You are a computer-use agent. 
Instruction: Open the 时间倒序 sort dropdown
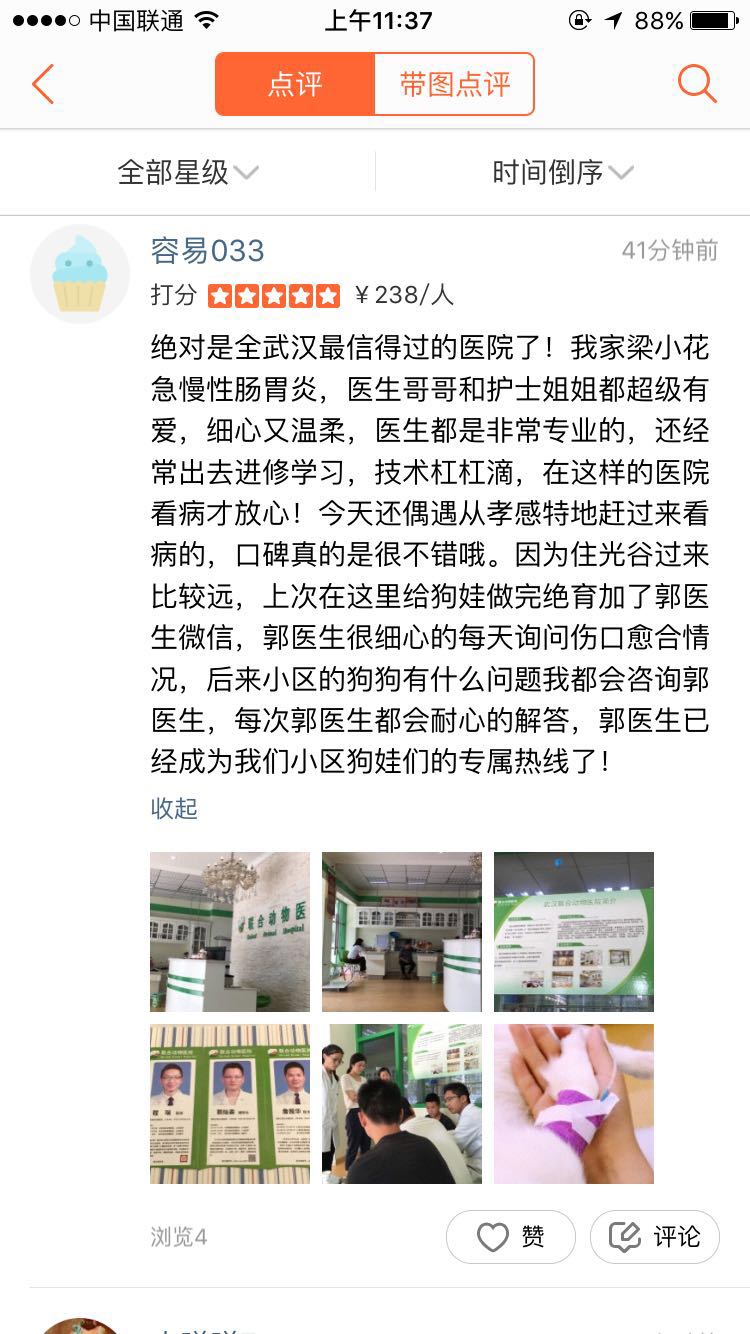pos(562,172)
